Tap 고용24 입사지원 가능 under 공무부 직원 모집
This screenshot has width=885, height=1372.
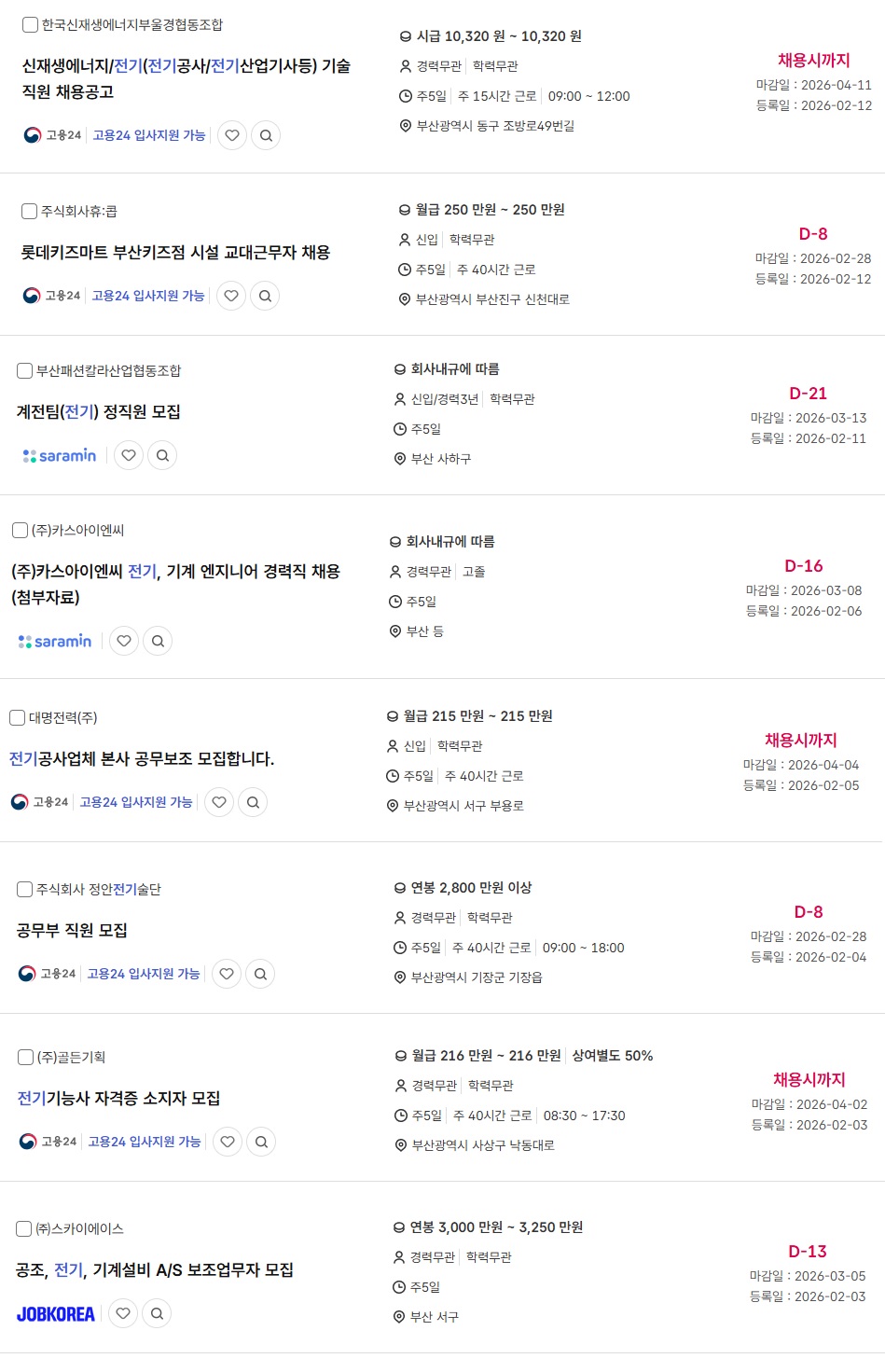144,974
